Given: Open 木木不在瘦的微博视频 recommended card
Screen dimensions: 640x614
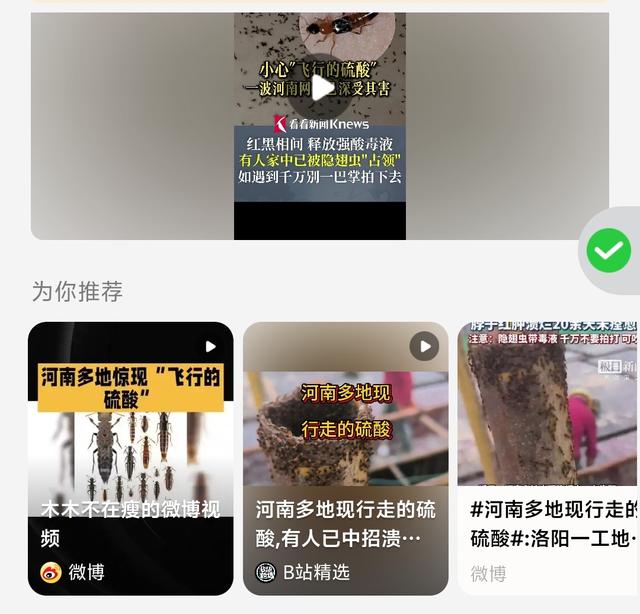Looking at the screenshot, I should tap(130, 458).
